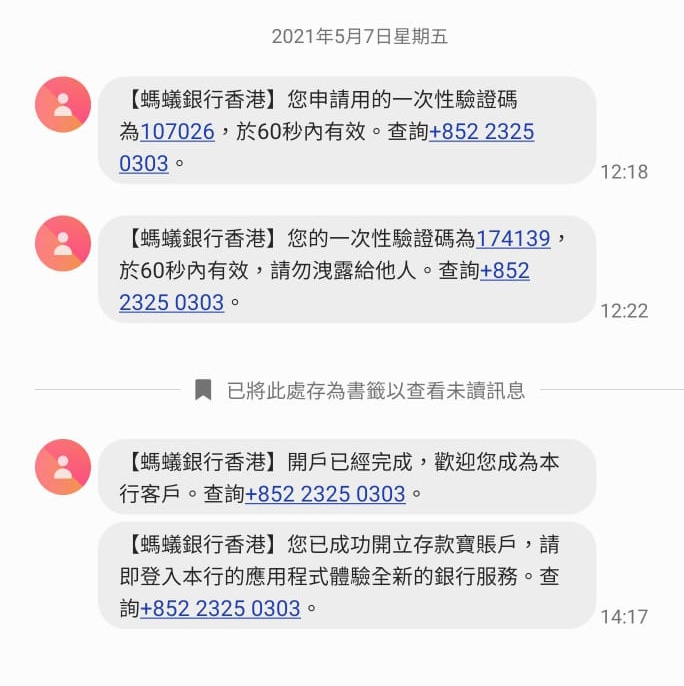Tap the verification code 174139 link
684x686 pixels.
click(x=513, y=239)
